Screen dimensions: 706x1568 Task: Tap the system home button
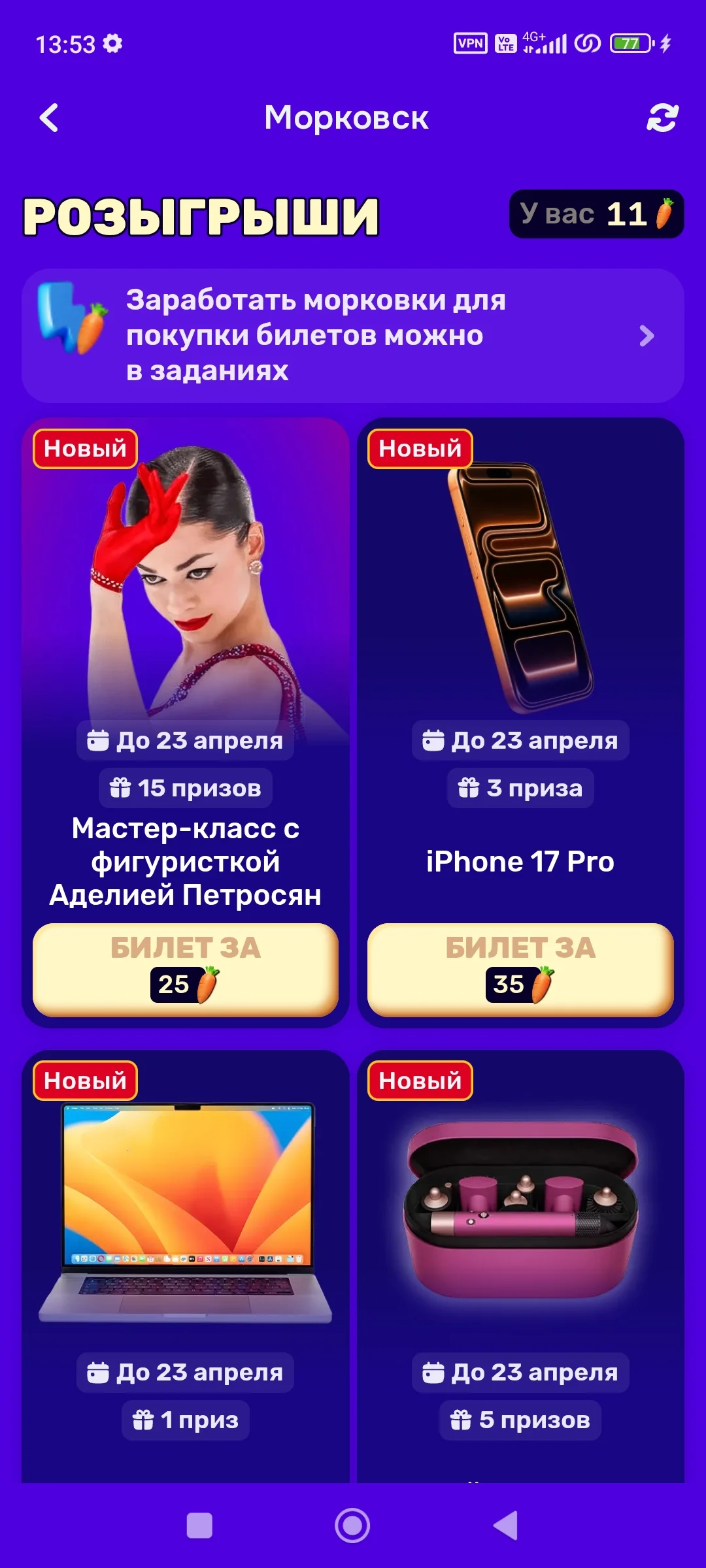(352, 1526)
